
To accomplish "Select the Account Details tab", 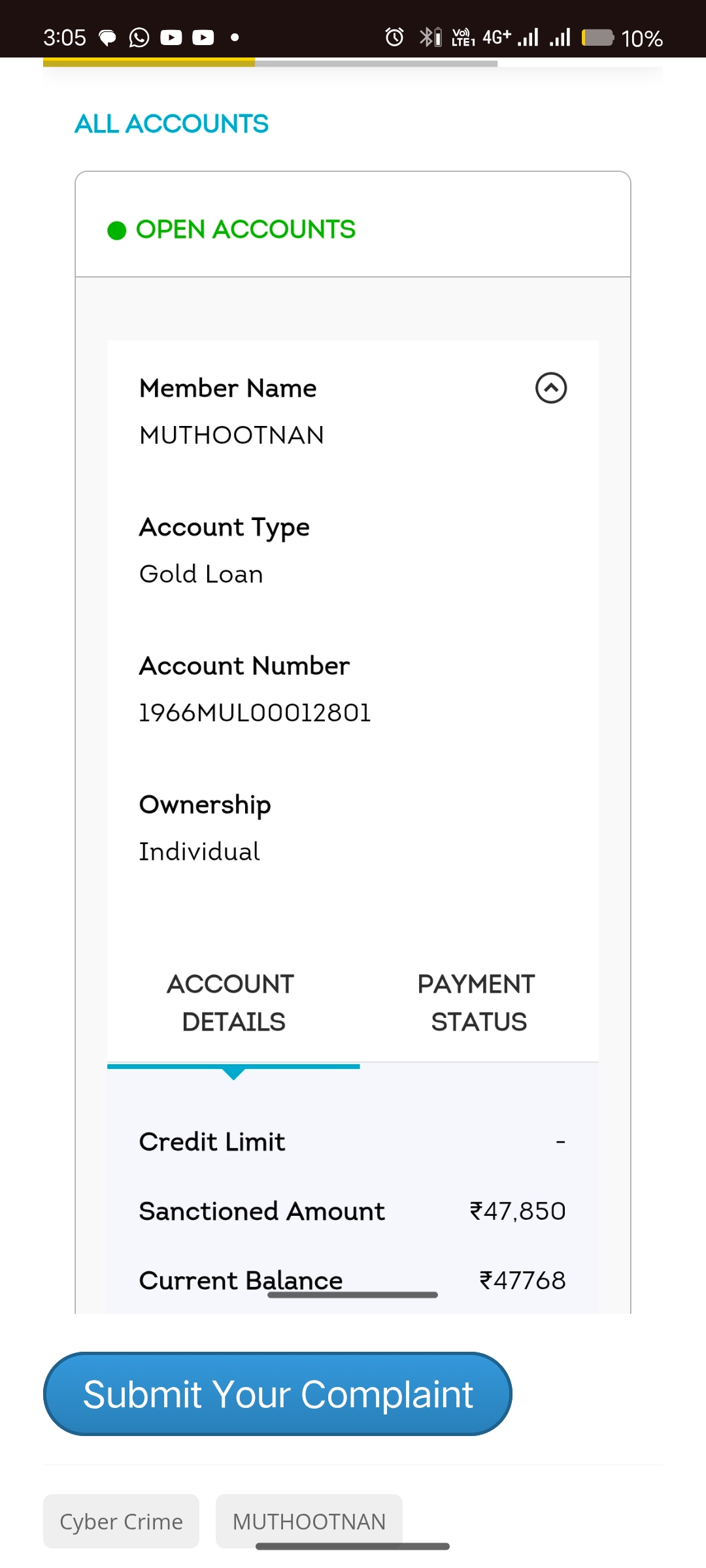I will point(233,1002).
